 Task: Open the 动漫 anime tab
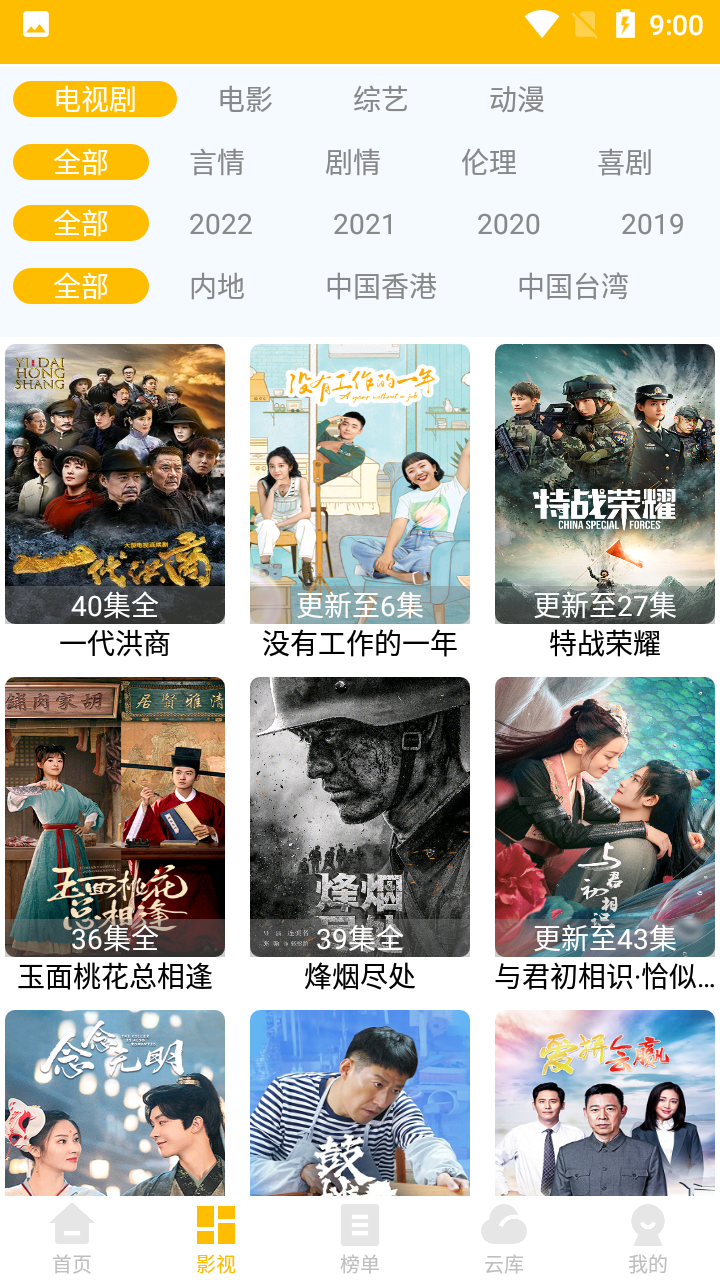[515, 99]
